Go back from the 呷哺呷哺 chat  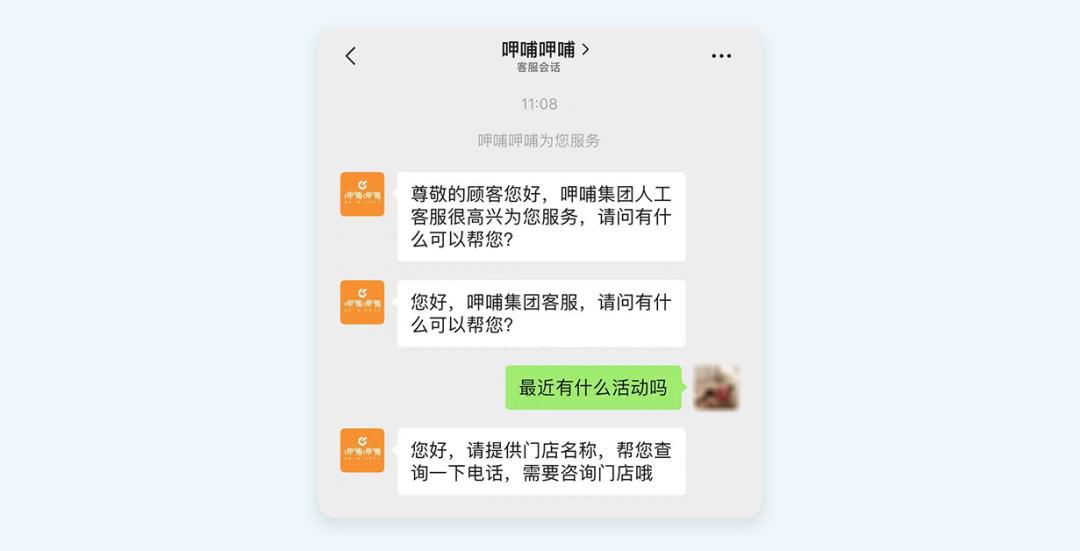click(x=350, y=56)
